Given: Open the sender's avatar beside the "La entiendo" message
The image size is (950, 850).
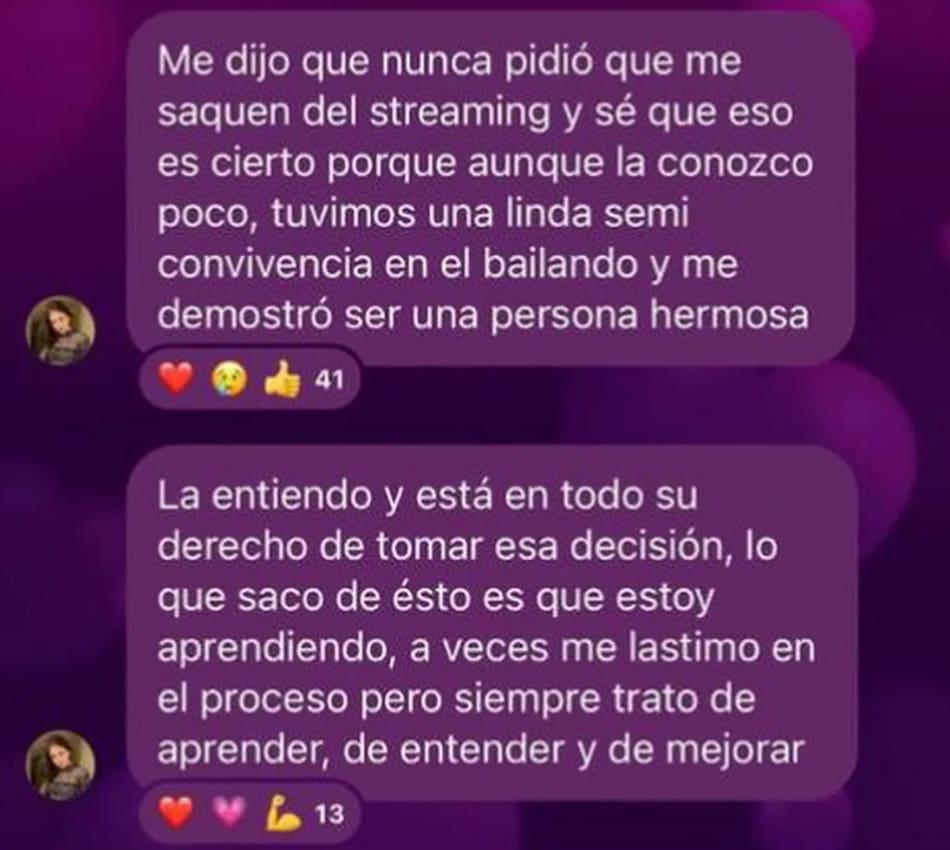Looking at the screenshot, I should click(x=61, y=766).
